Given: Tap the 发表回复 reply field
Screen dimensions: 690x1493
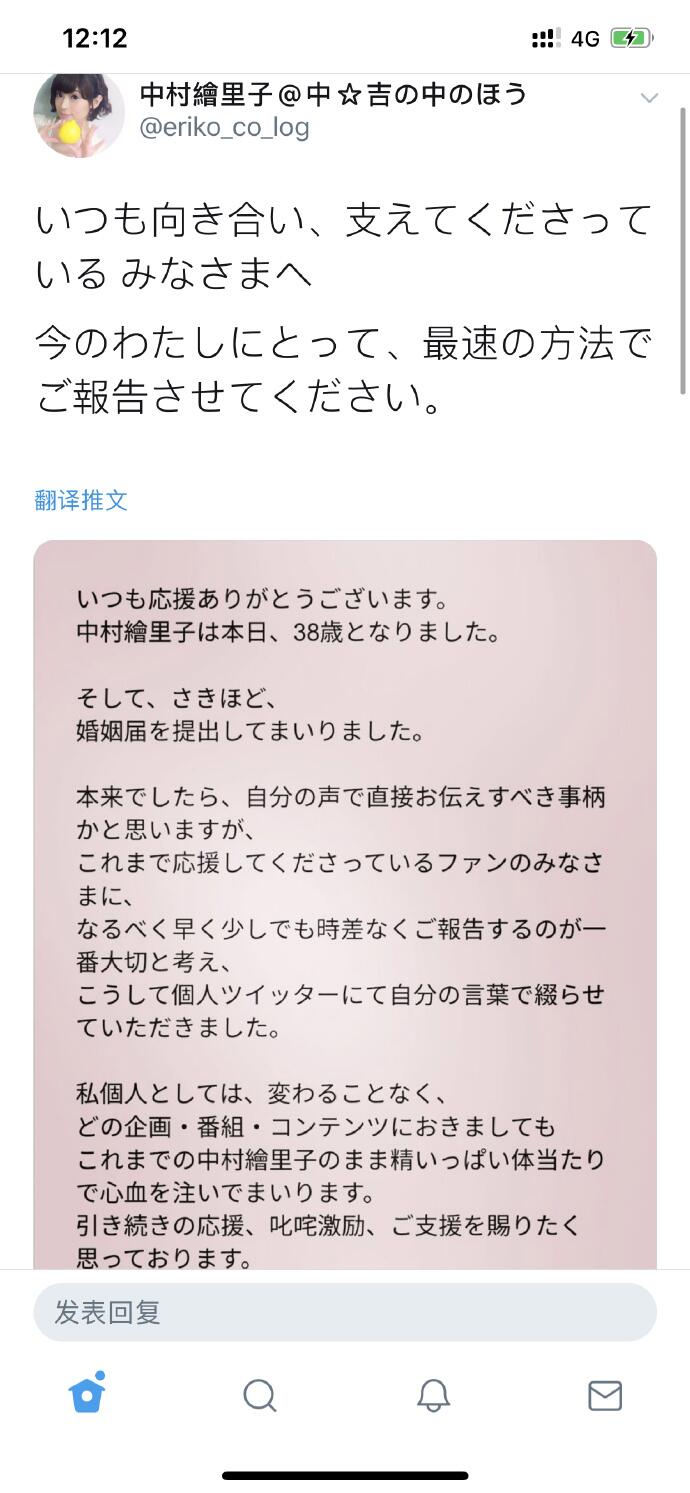Looking at the screenshot, I should click(345, 1312).
